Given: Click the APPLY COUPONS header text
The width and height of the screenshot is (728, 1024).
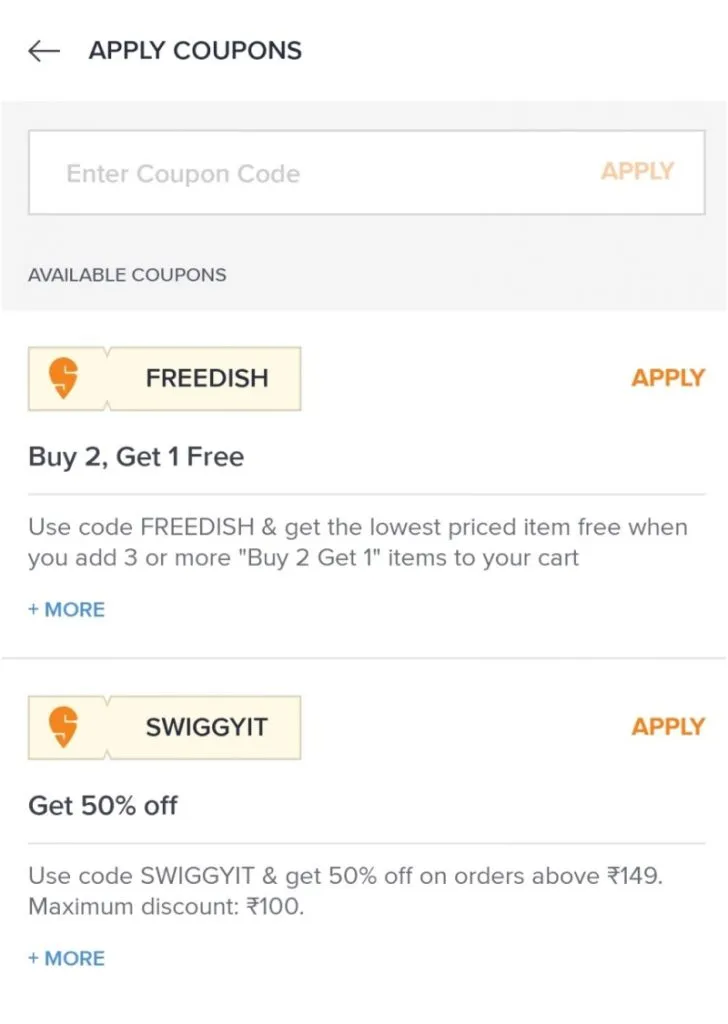Looking at the screenshot, I should click(x=195, y=50).
